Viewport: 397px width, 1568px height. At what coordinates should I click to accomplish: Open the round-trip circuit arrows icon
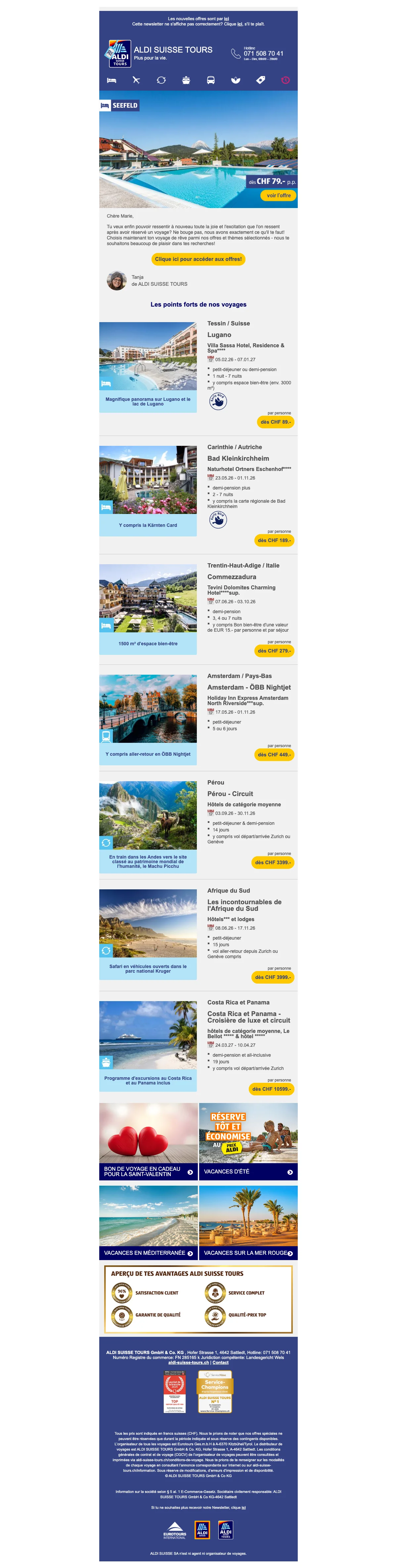pyautogui.click(x=161, y=80)
